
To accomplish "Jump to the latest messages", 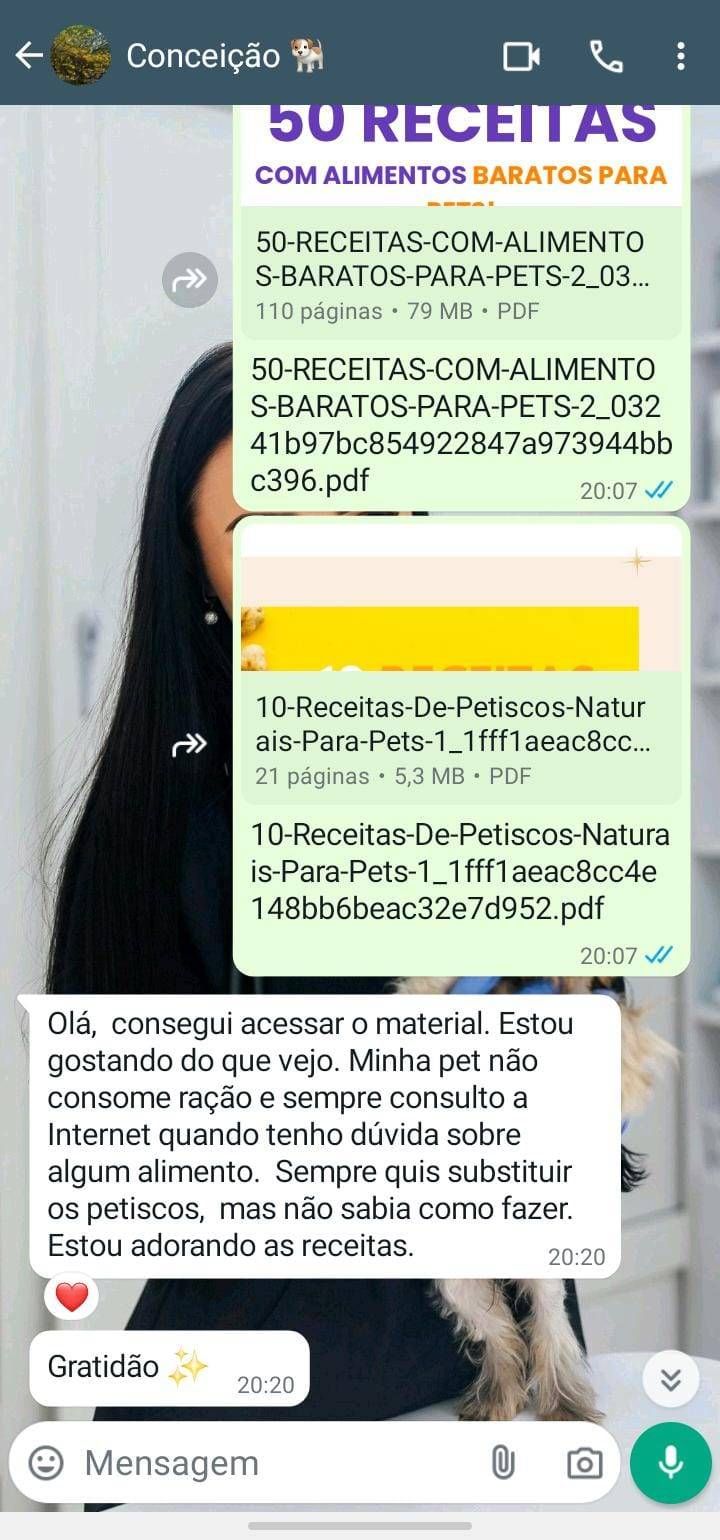I will (x=671, y=1379).
